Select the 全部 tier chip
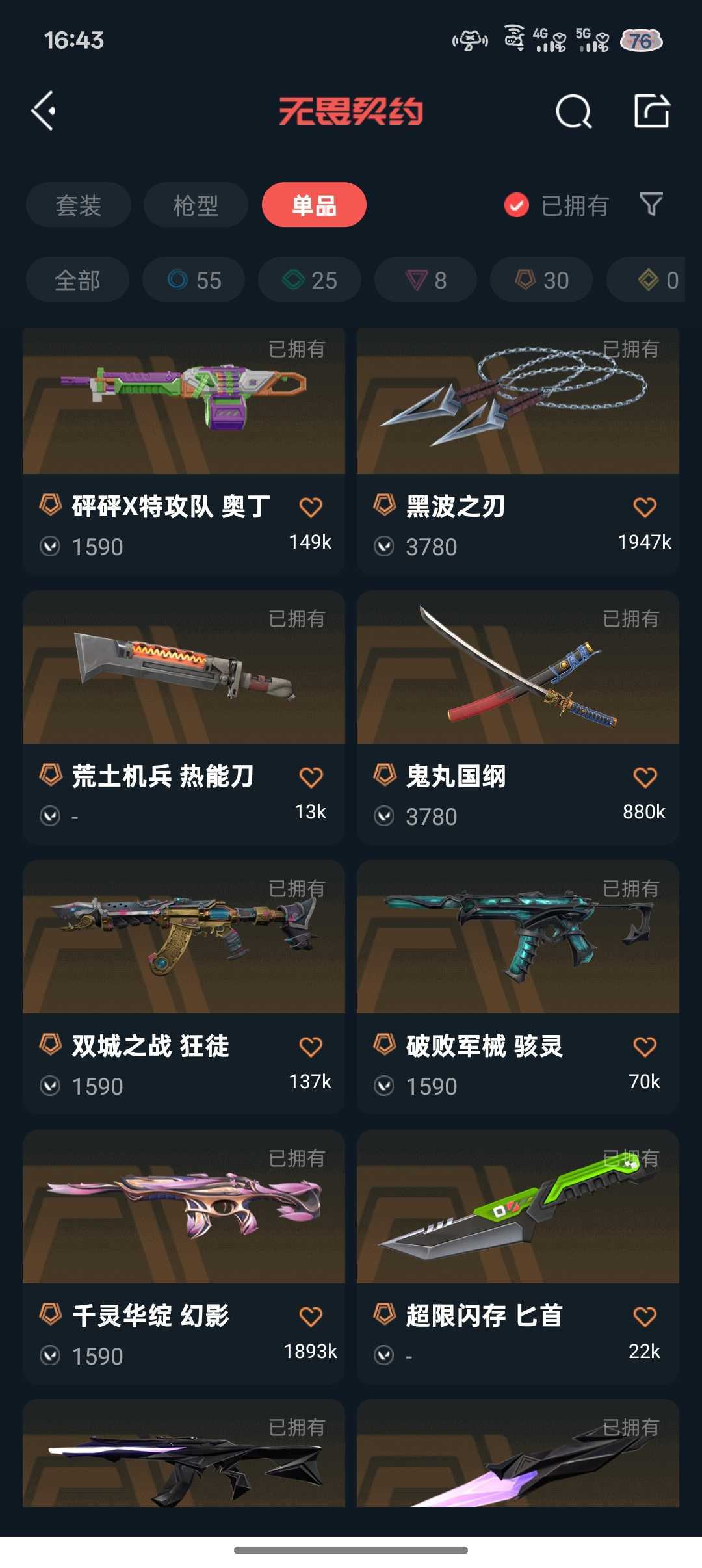The width and height of the screenshot is (702, 1568). coord(77,280)
